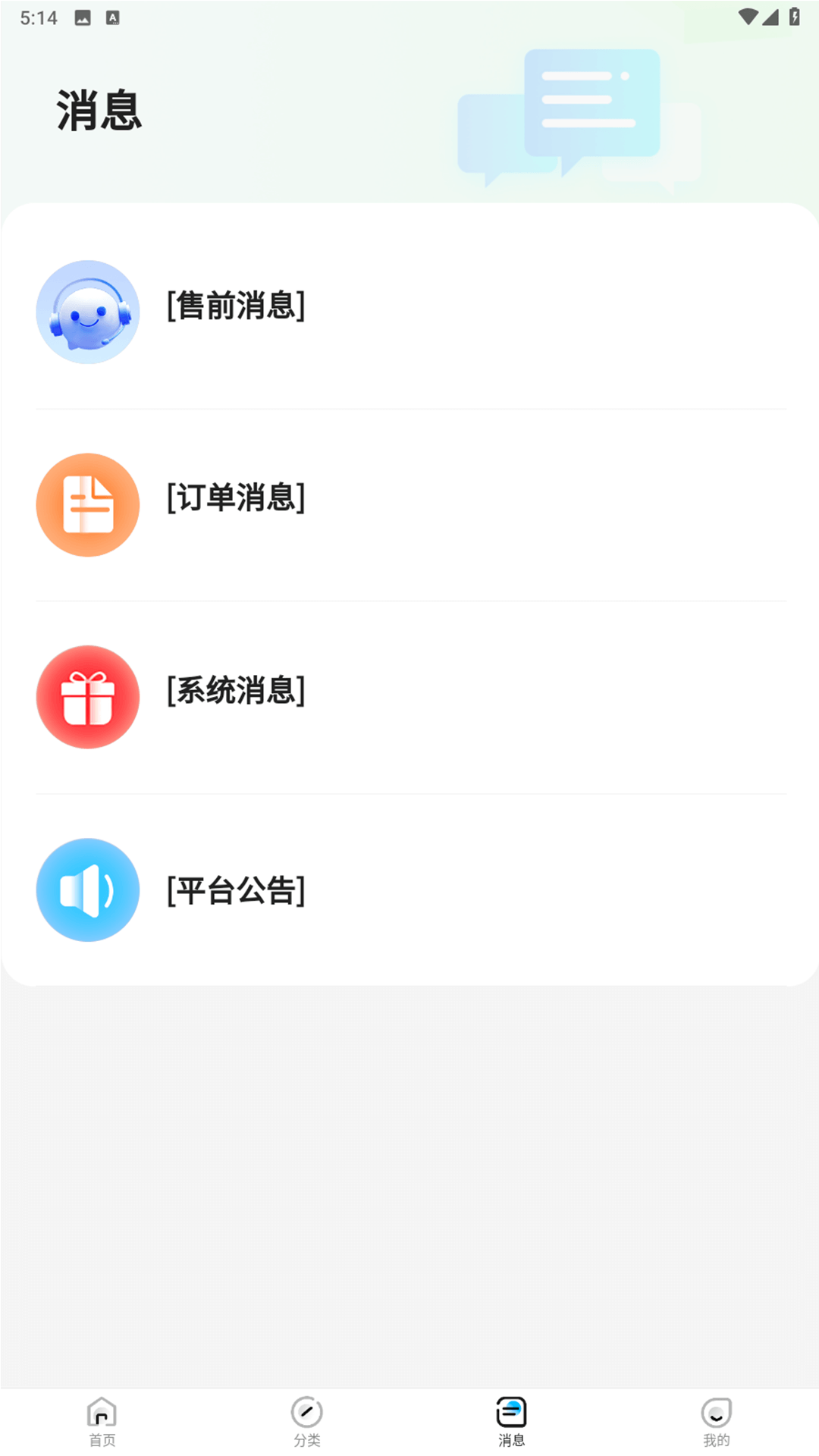Open the 售前消息 customer service icon

(87, 311)
